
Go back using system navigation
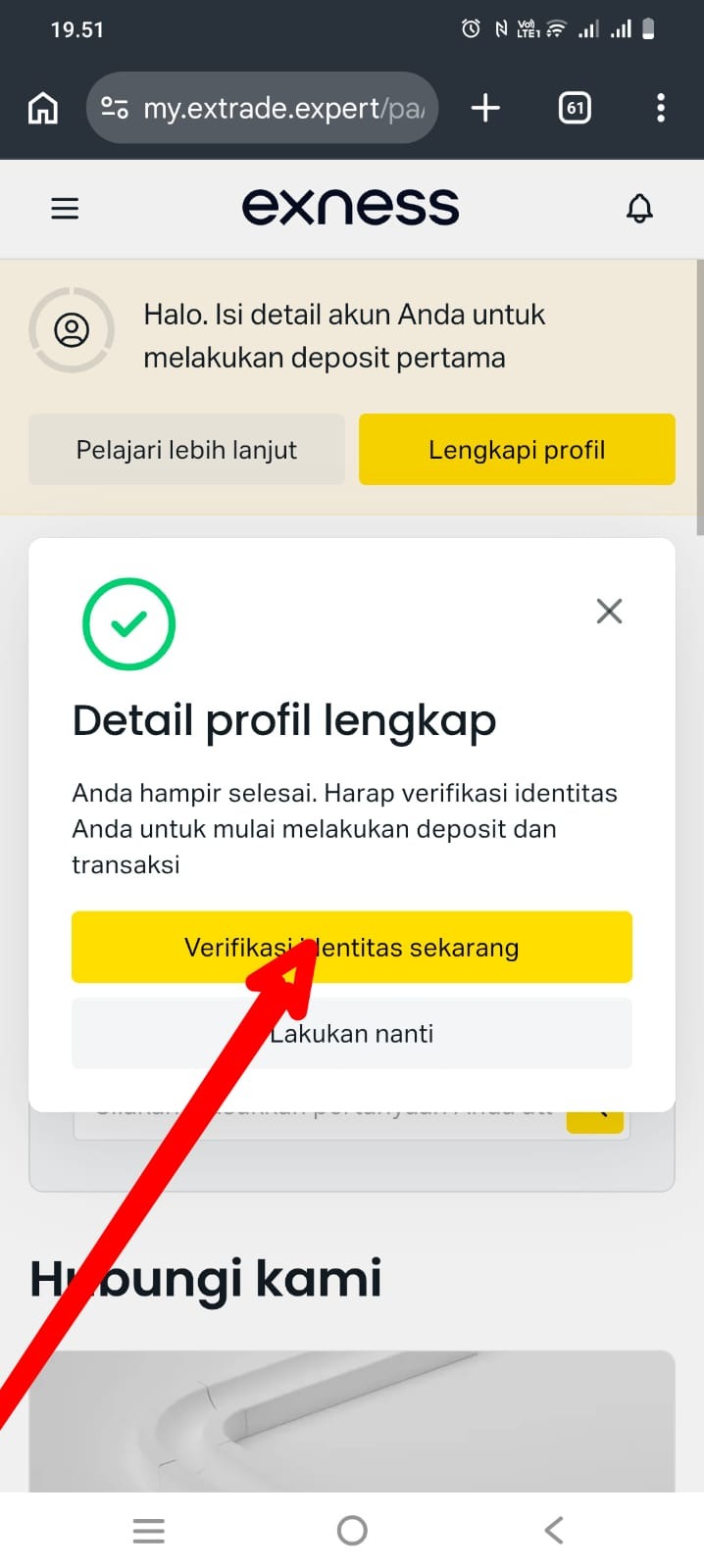554,1530
